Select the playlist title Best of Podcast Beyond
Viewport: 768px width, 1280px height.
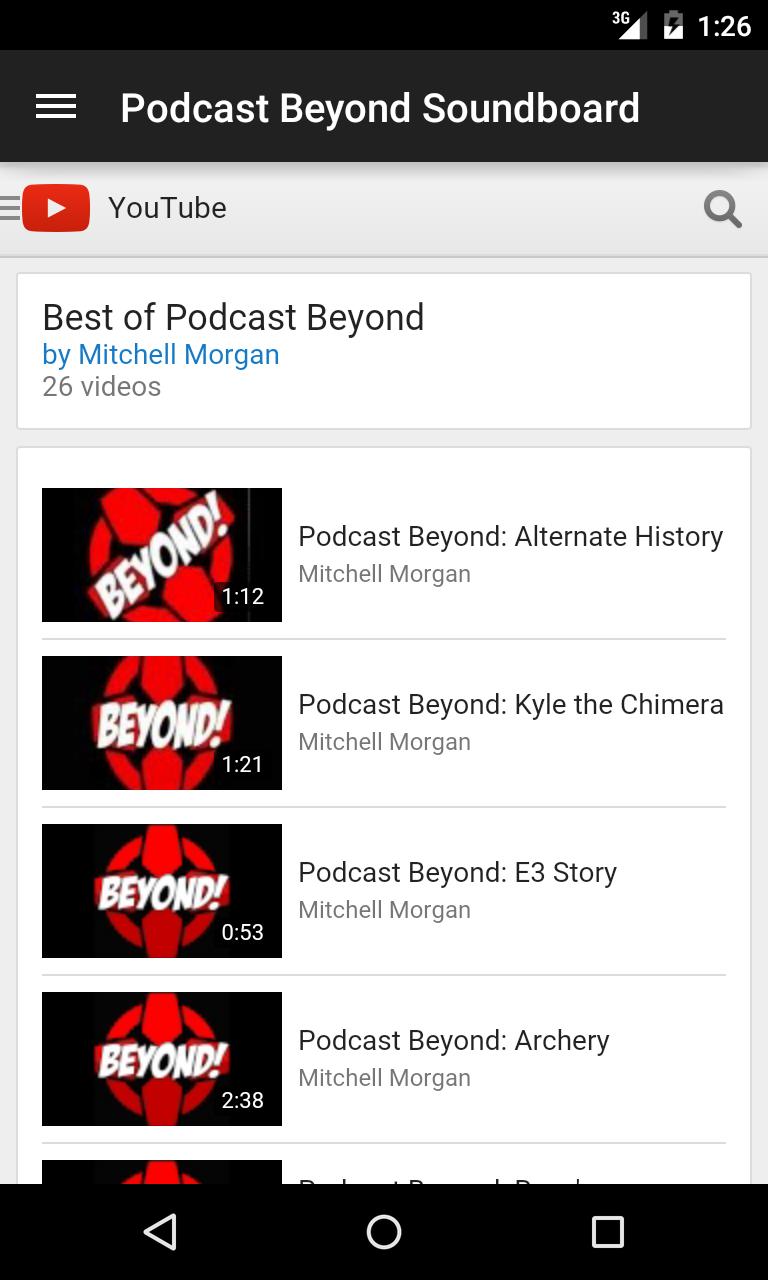pos(233,317)
